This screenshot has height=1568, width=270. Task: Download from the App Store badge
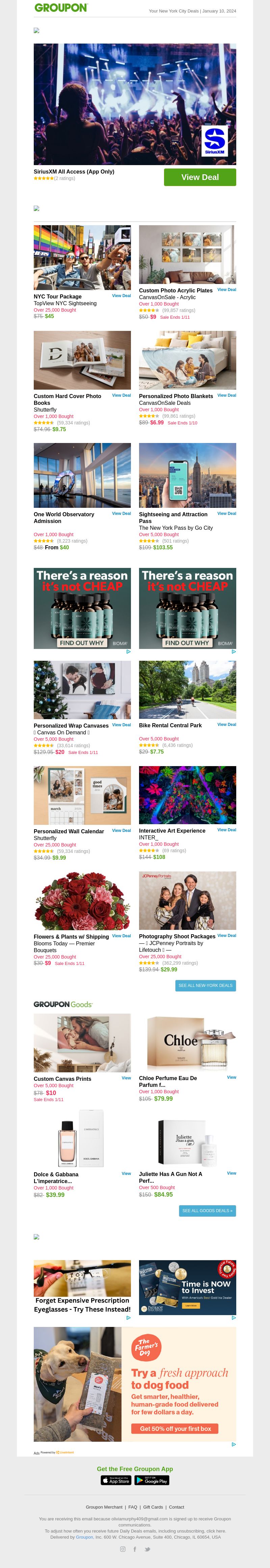coord(116,1480)
